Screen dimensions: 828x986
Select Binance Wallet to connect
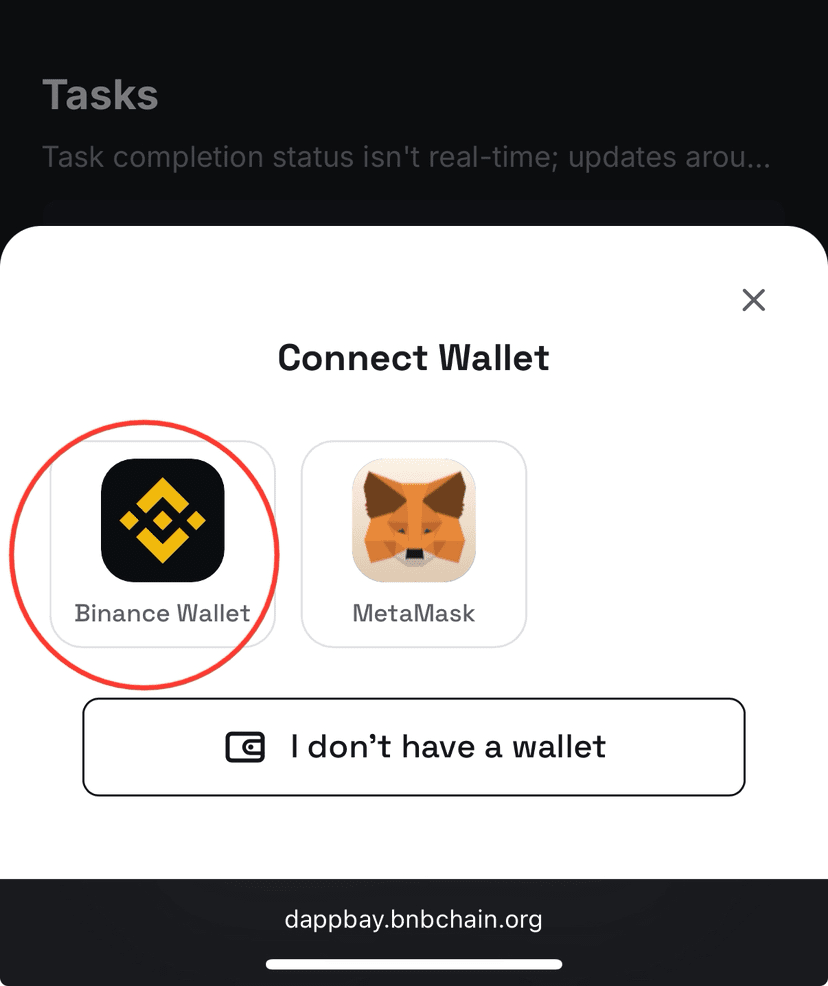point(163,543)
